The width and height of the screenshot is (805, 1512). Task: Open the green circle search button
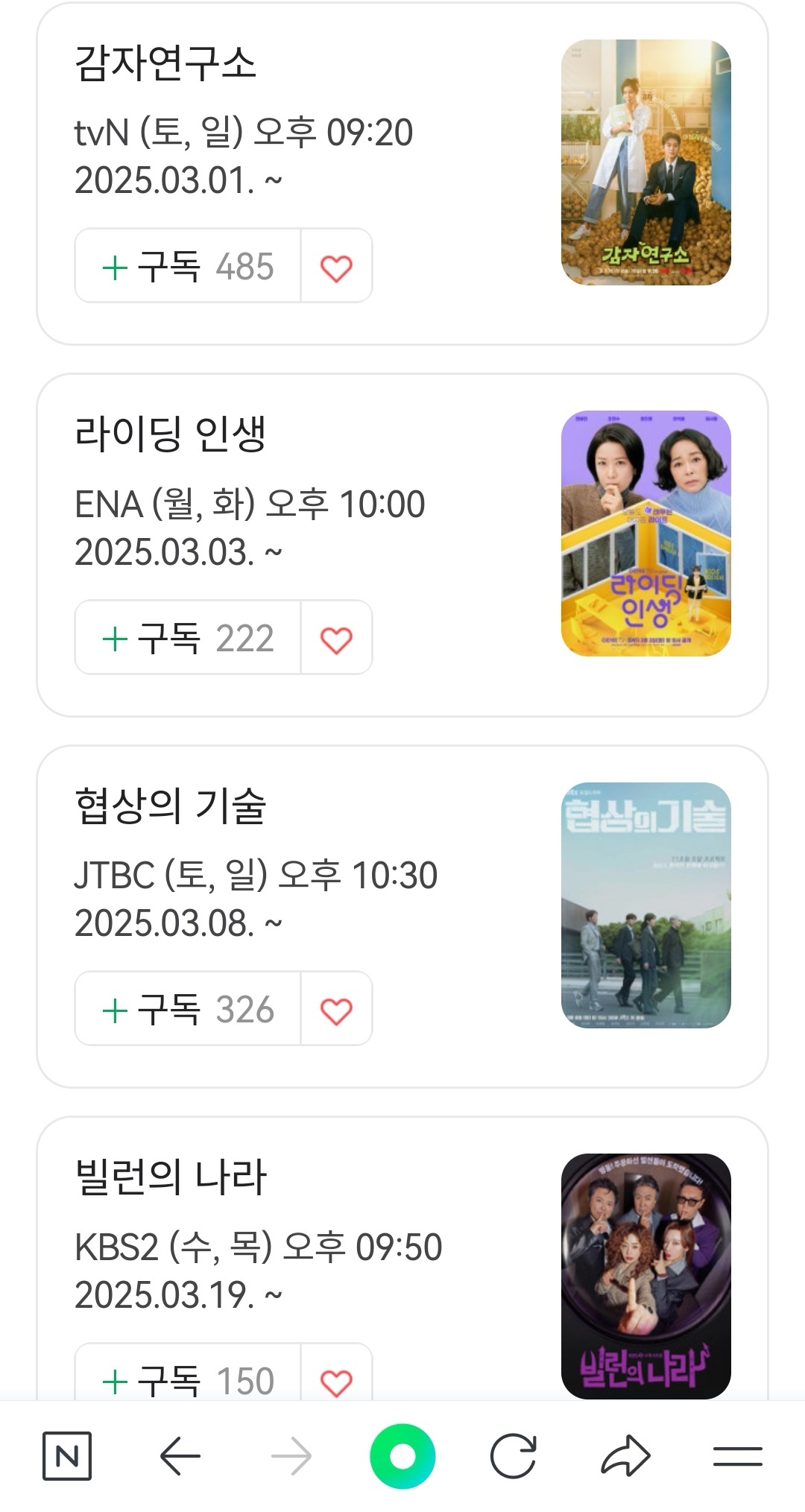402,1455
